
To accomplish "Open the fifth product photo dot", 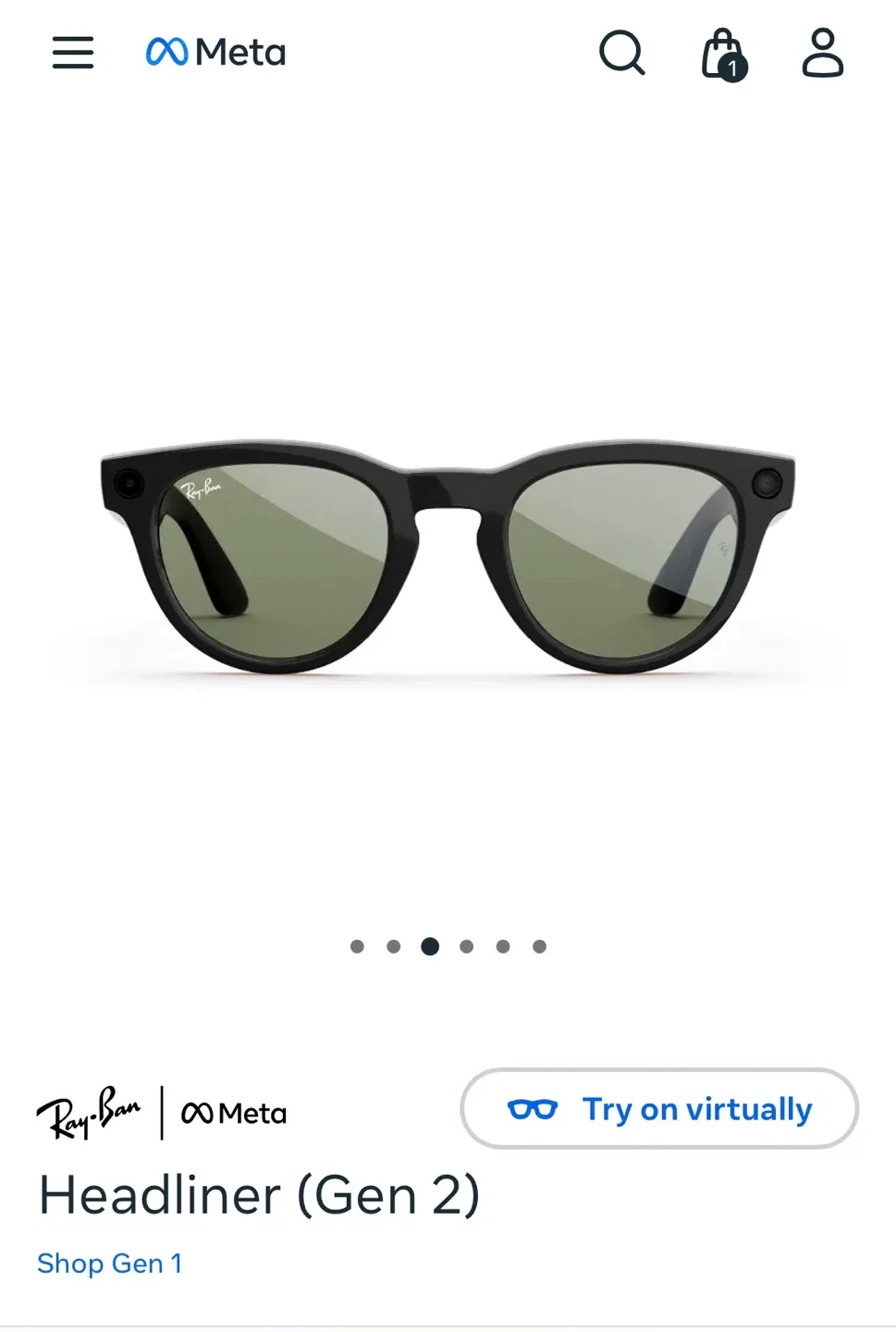I will point(503,946).
